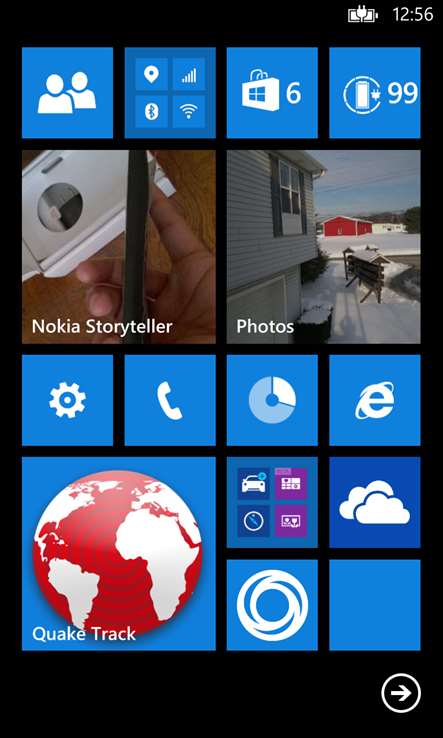Open the Photos tile
The image size is (443, 738).
point(323,247)
